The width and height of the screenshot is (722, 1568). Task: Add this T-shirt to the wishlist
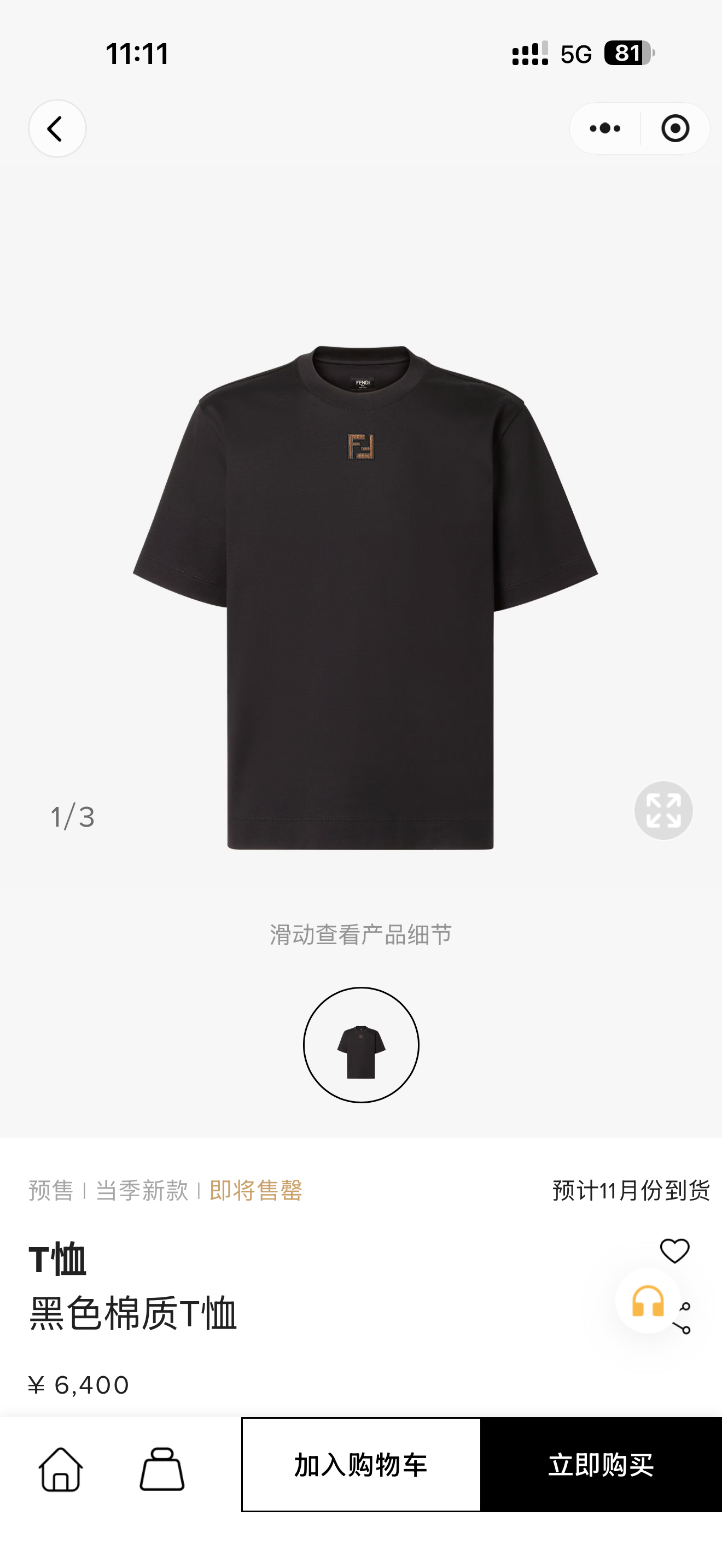pos(674,1251)
